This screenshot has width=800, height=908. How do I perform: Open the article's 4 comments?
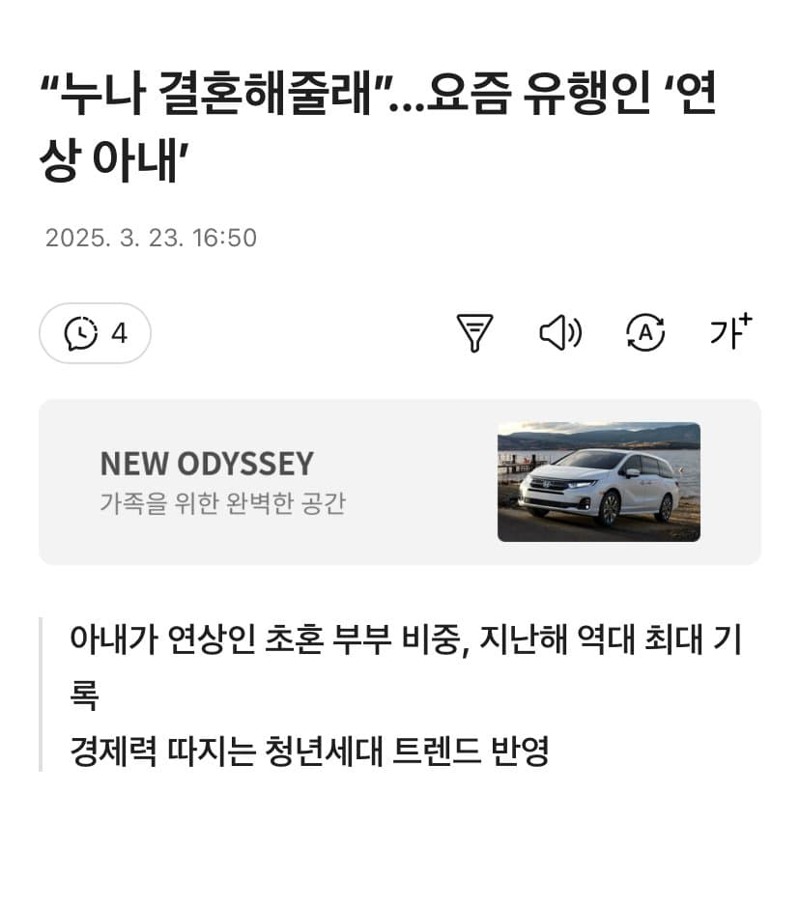[95, 333]
